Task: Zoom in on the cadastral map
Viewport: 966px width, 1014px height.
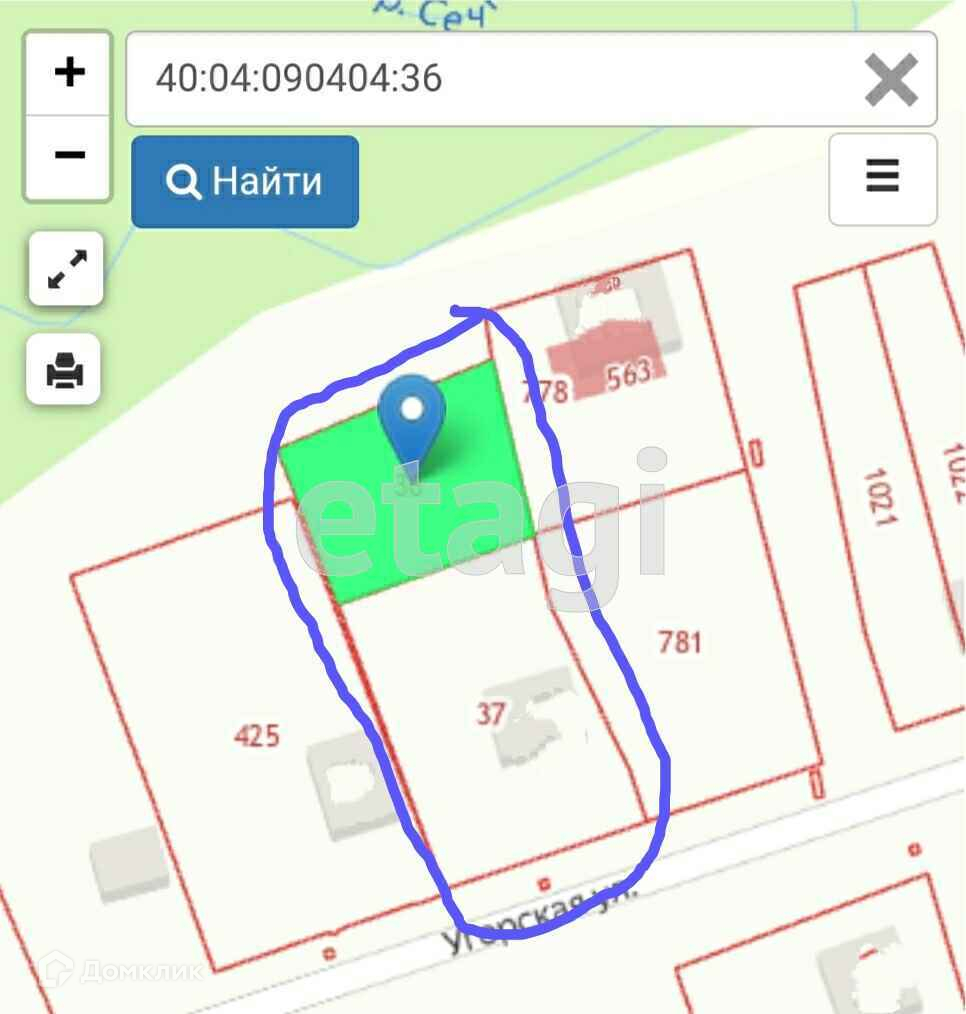Action: [68, 73]
